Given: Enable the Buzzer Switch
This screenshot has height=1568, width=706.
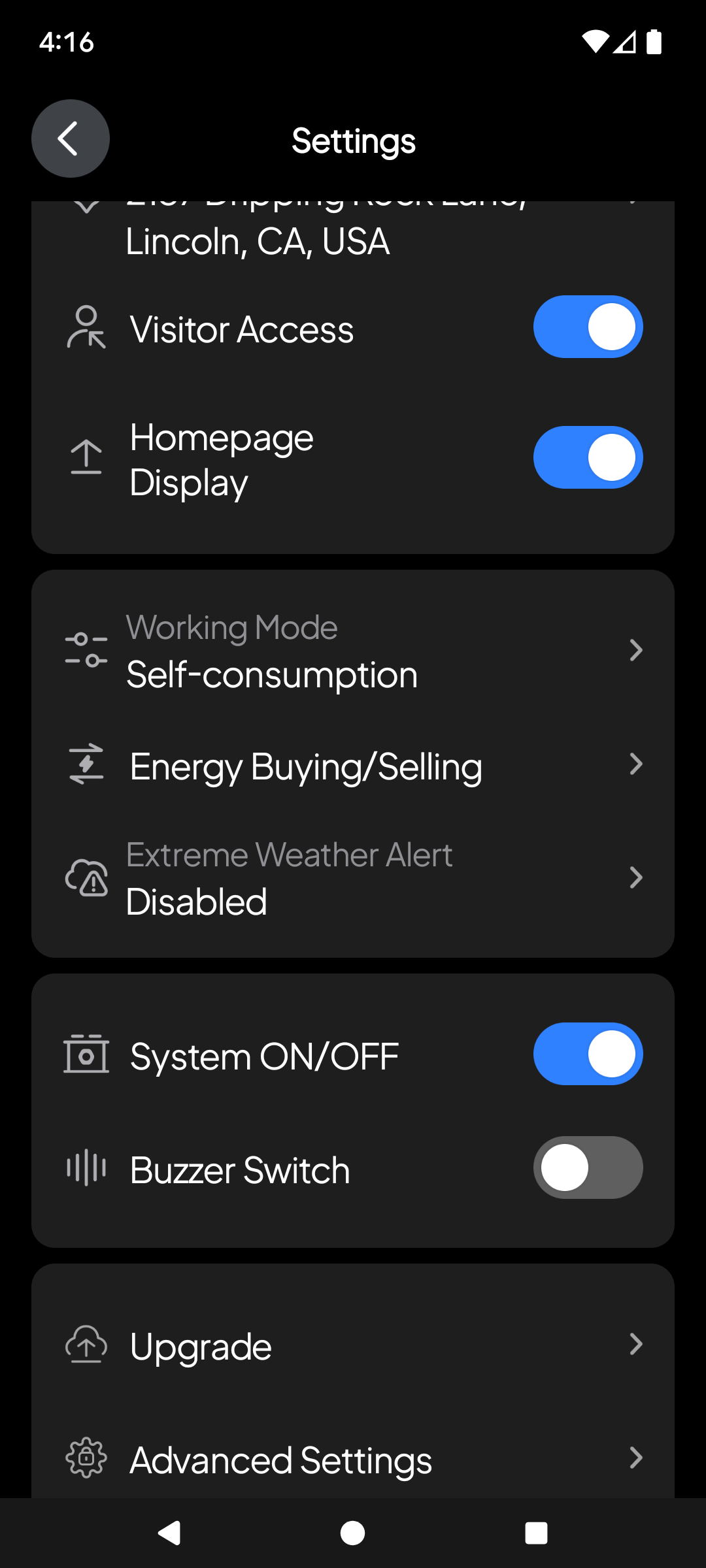Looking at the screenshot, I should (588, 1168).
